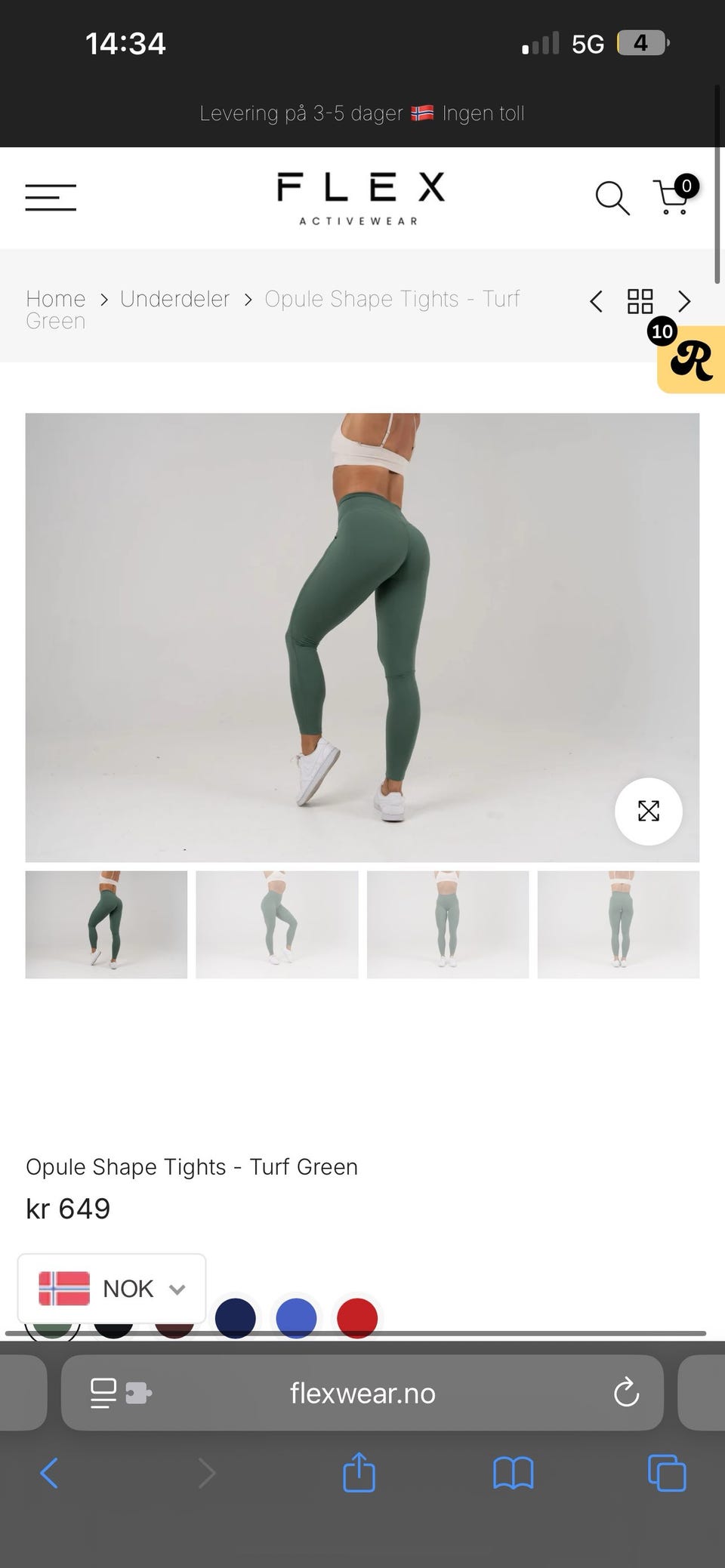Expand the product image fullscreen
Screen dimensions: 725x1568
tap(648, 811)
